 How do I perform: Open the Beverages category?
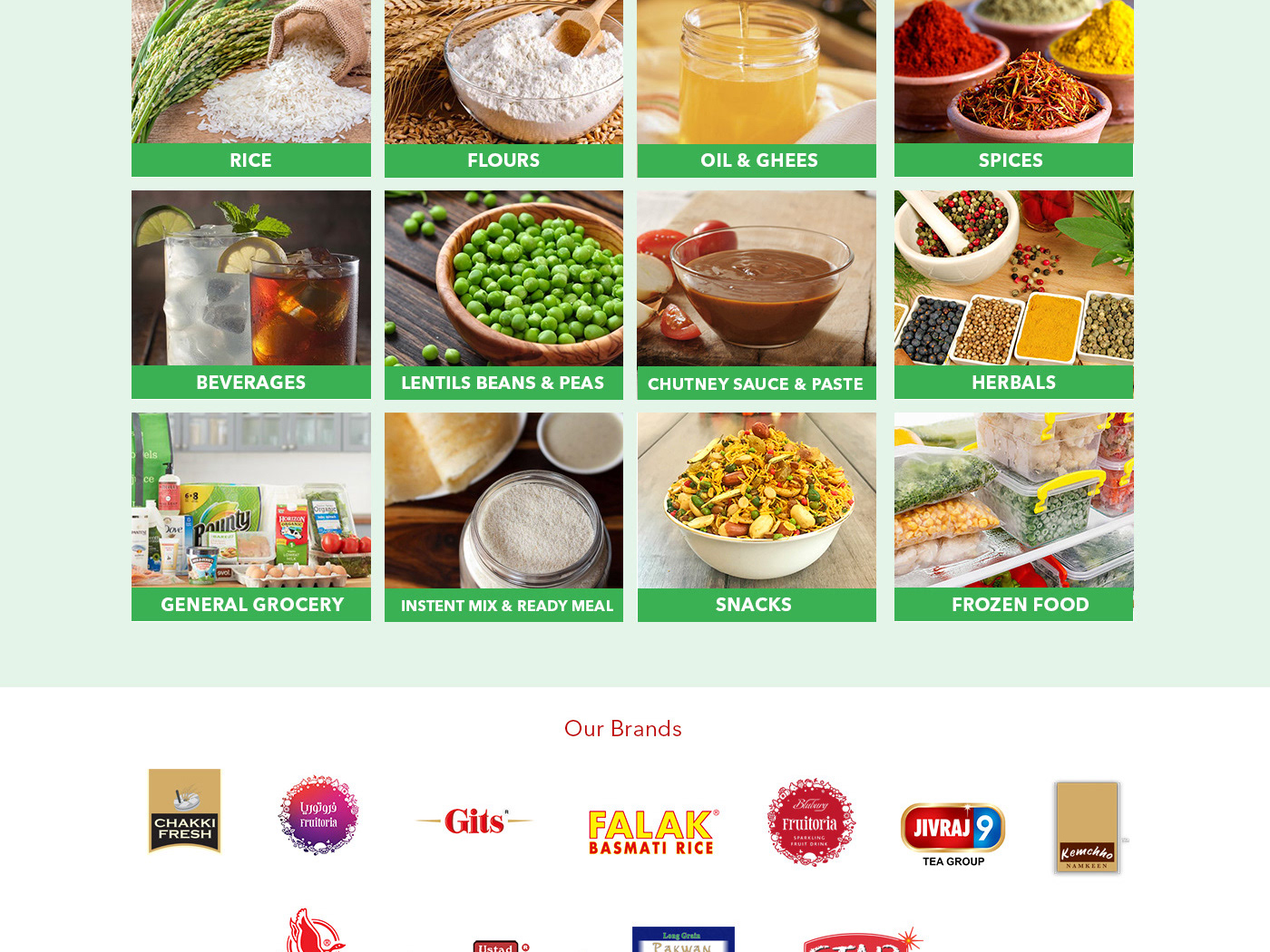point(250,294)
